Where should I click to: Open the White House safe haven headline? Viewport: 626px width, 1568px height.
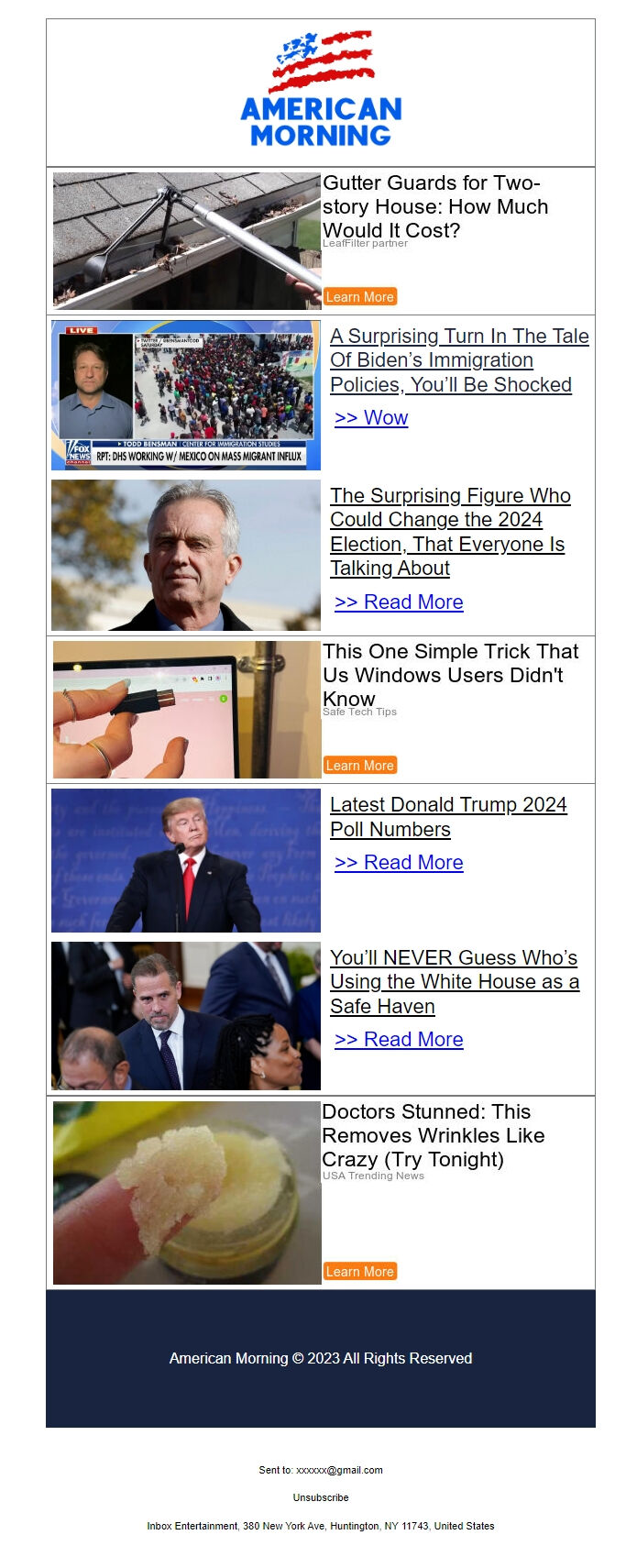point(454,982)
